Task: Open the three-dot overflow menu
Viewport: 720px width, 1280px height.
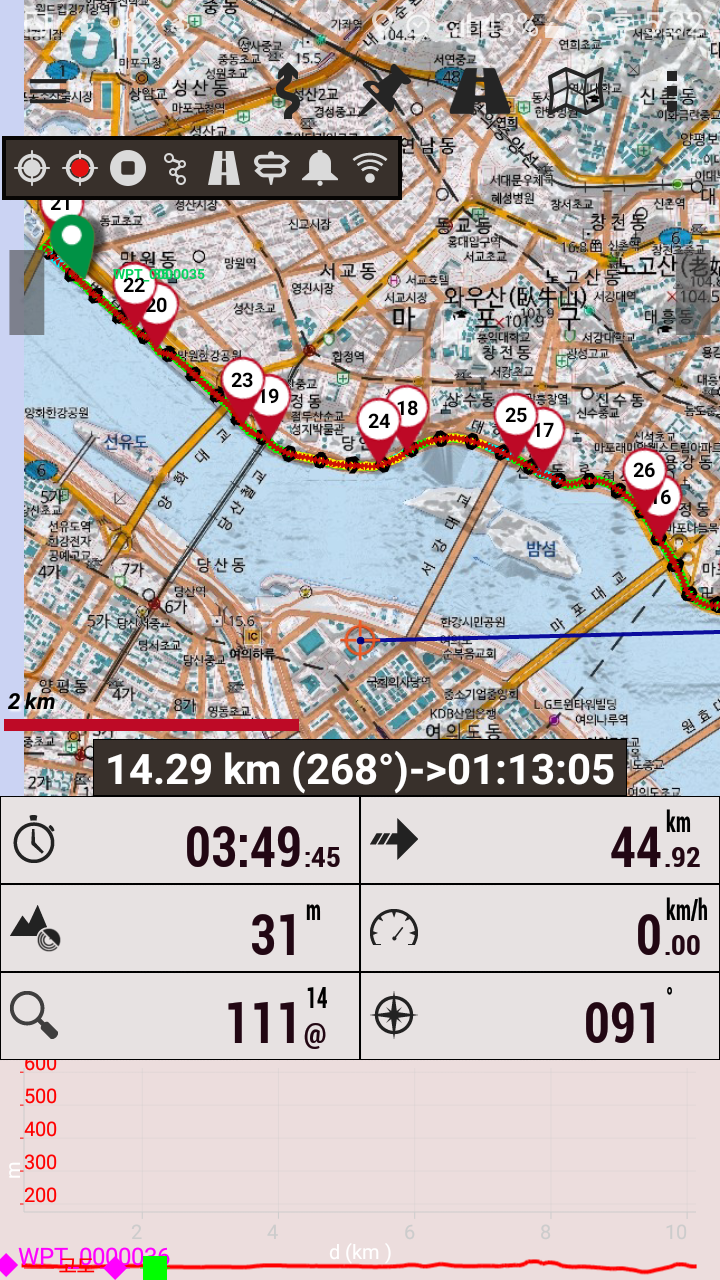Action: click(672, 90)
